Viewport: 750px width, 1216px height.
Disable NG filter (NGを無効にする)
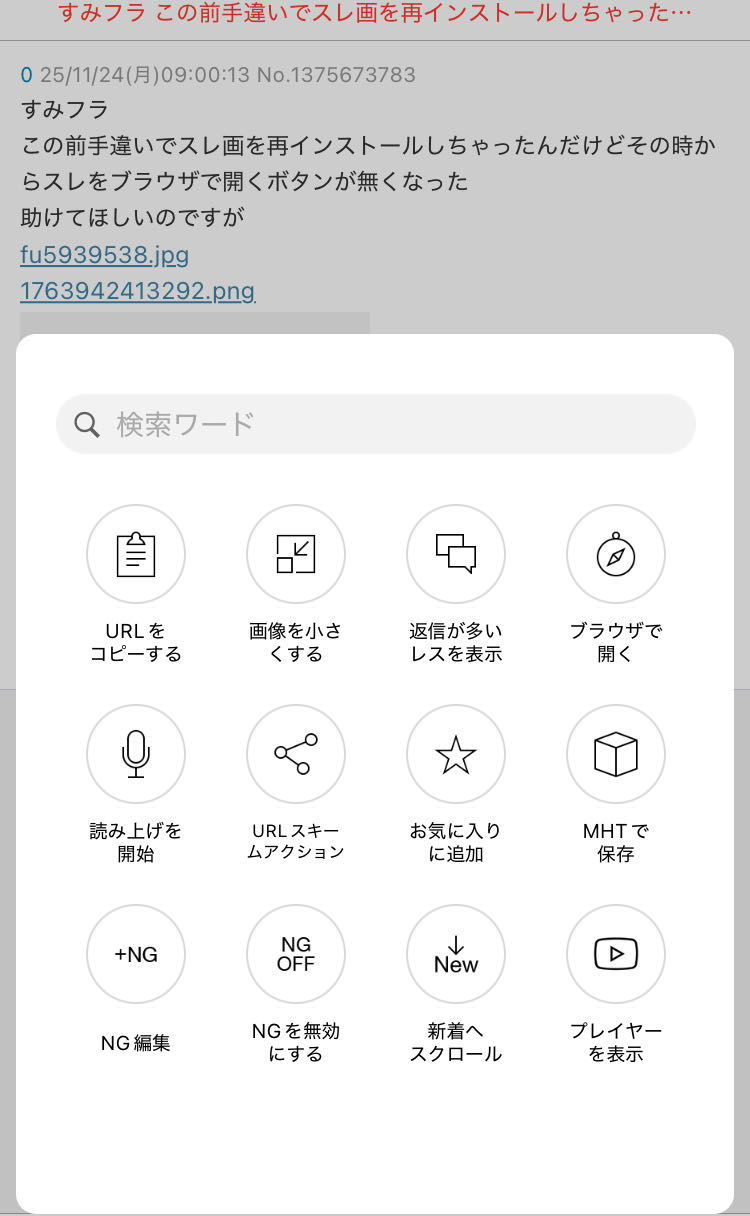tap(296, 954)
